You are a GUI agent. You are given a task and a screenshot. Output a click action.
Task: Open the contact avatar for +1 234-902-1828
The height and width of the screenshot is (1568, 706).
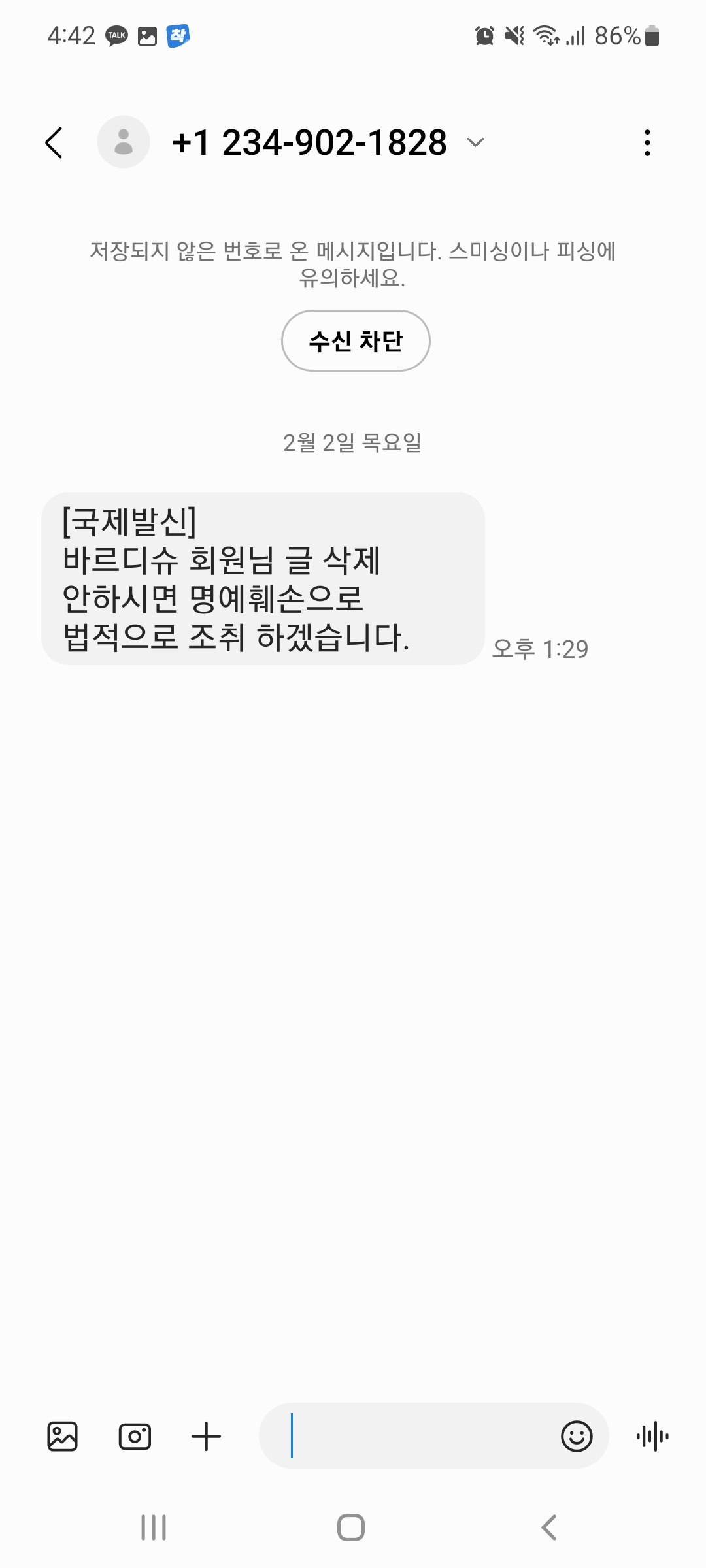coord(124,142)
